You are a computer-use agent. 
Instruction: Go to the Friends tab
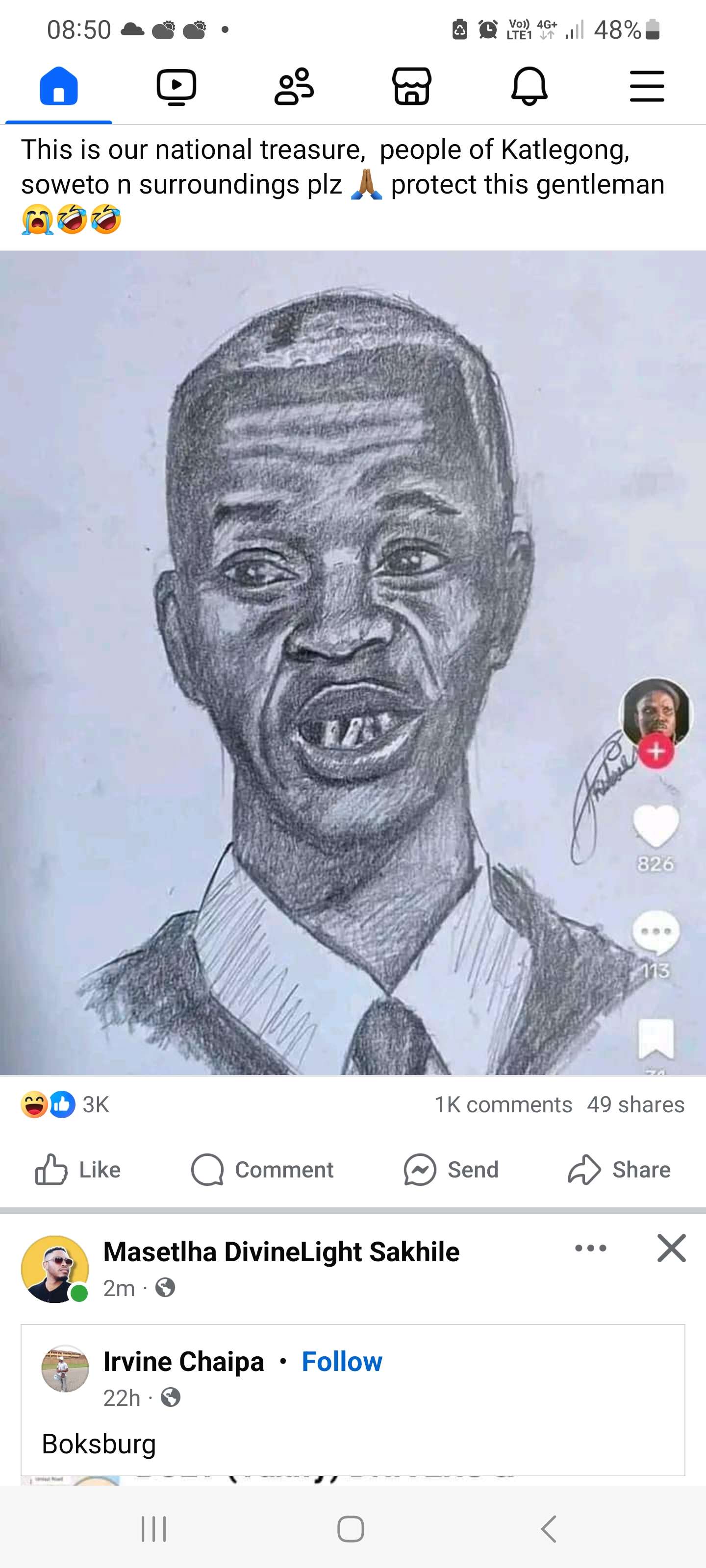[x=294, y=86]
